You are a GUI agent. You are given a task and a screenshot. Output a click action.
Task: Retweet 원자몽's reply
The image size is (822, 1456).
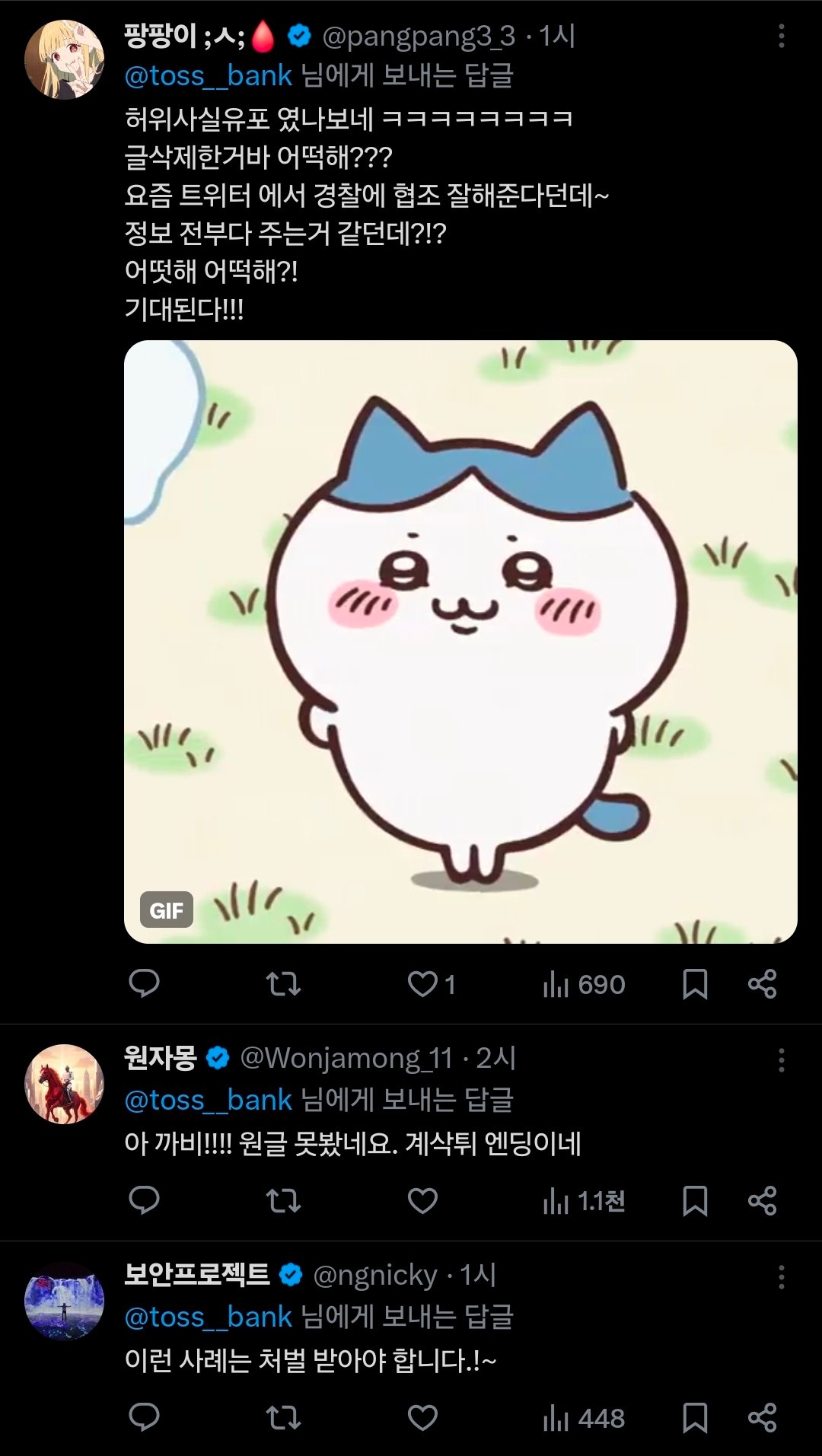(283, 1200)
